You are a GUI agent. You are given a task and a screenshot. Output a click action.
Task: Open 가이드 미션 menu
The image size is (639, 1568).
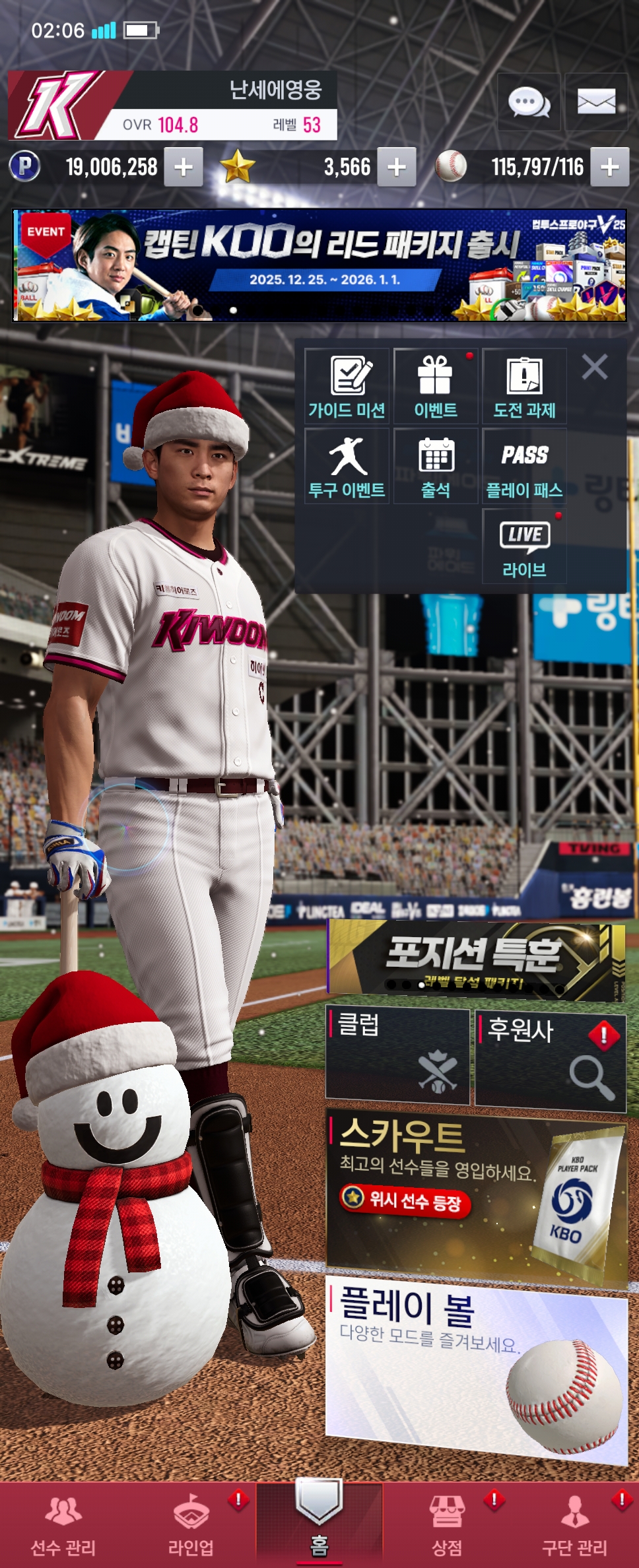pyautogui.click(x=347, y=387)
